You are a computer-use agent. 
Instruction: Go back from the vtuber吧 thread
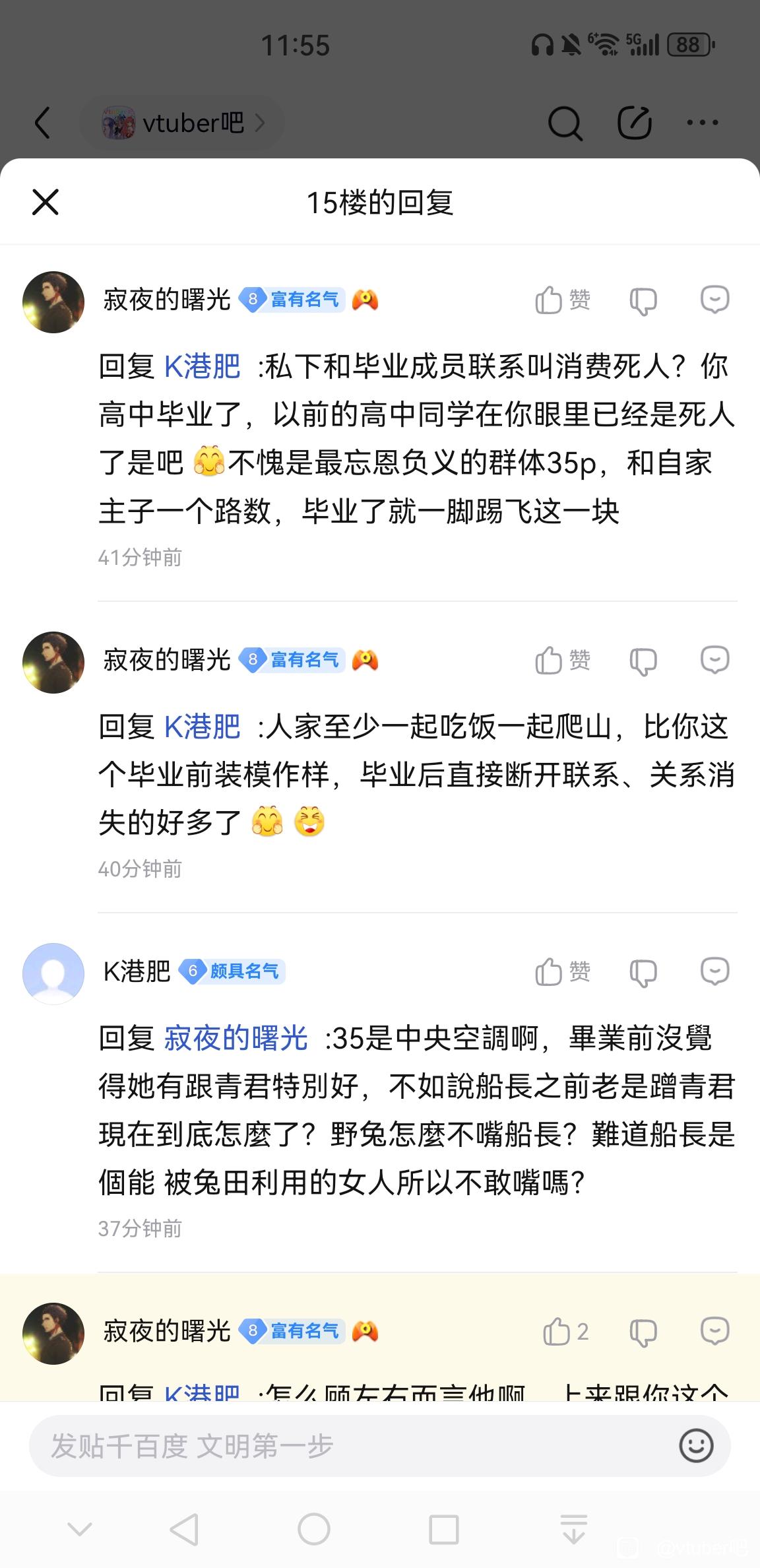[43, 123]
